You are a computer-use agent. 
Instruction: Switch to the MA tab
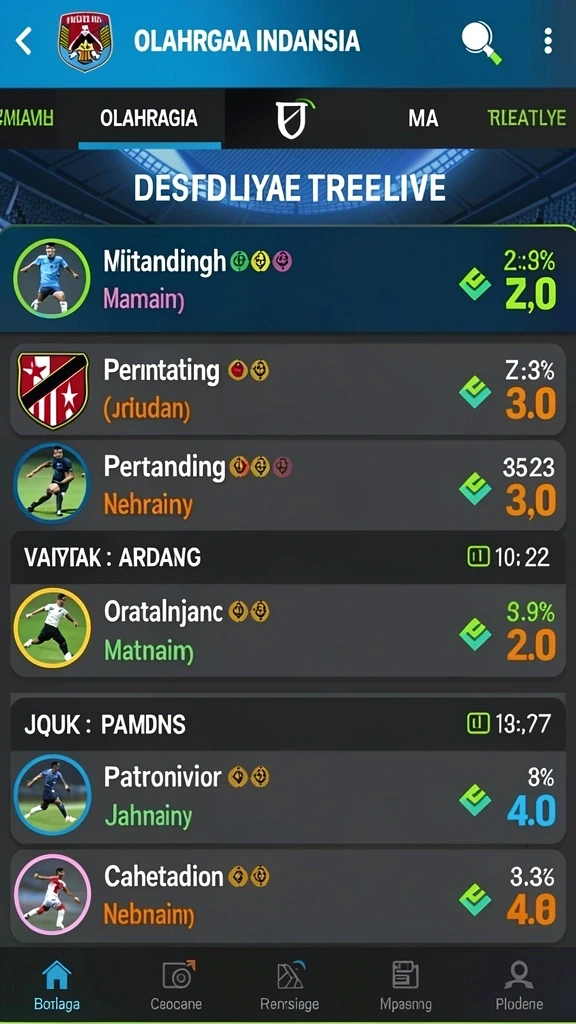[423, 119]
